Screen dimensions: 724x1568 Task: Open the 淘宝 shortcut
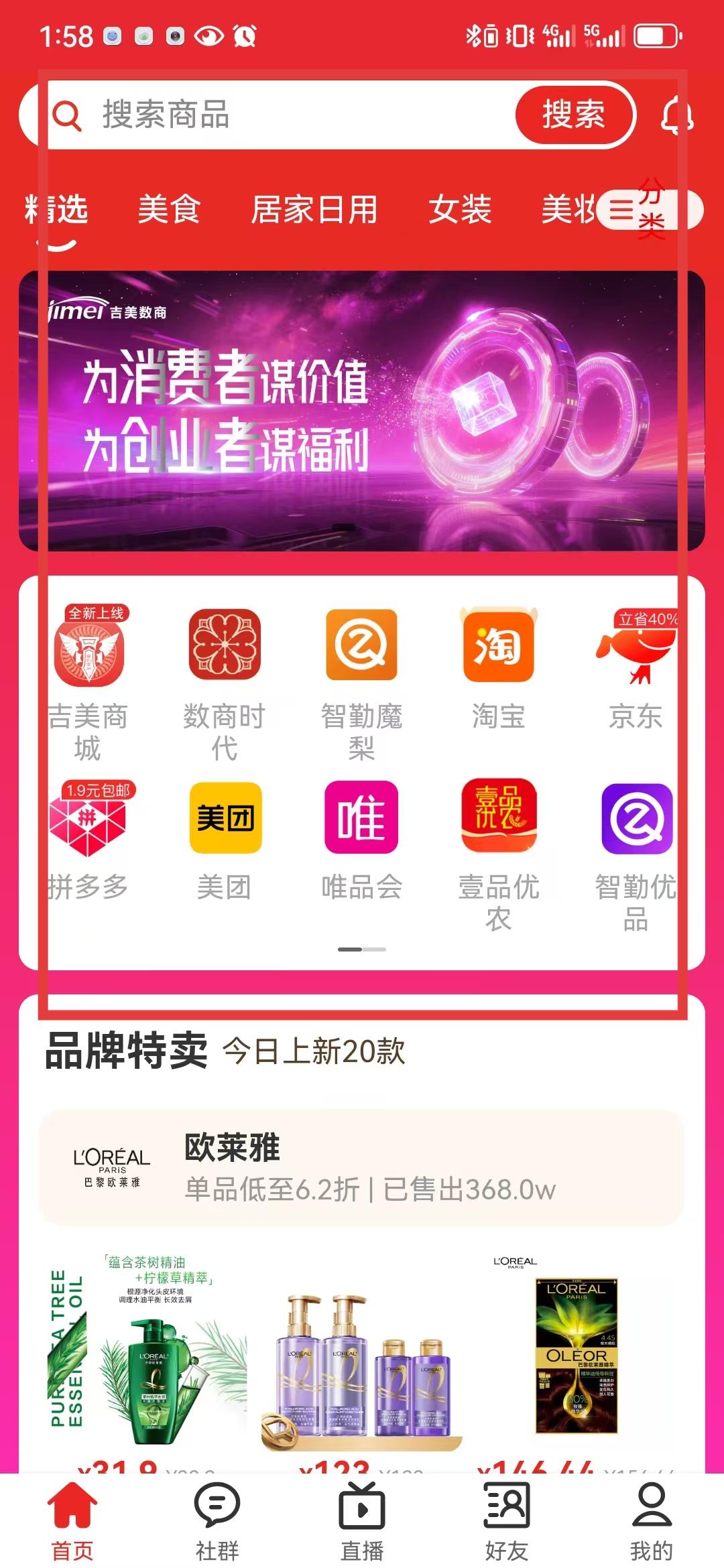click(499, 670)
